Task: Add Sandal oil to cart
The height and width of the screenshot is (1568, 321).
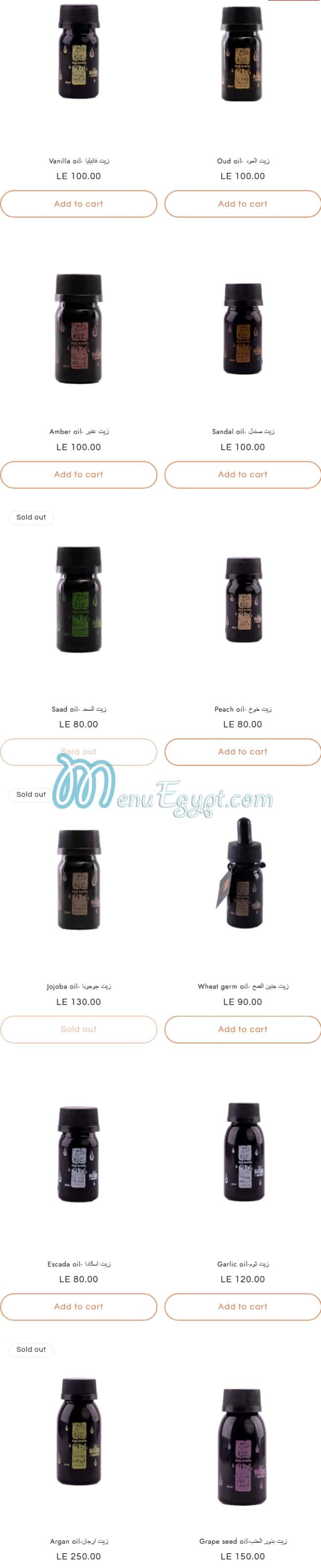Action: point(242,474)
